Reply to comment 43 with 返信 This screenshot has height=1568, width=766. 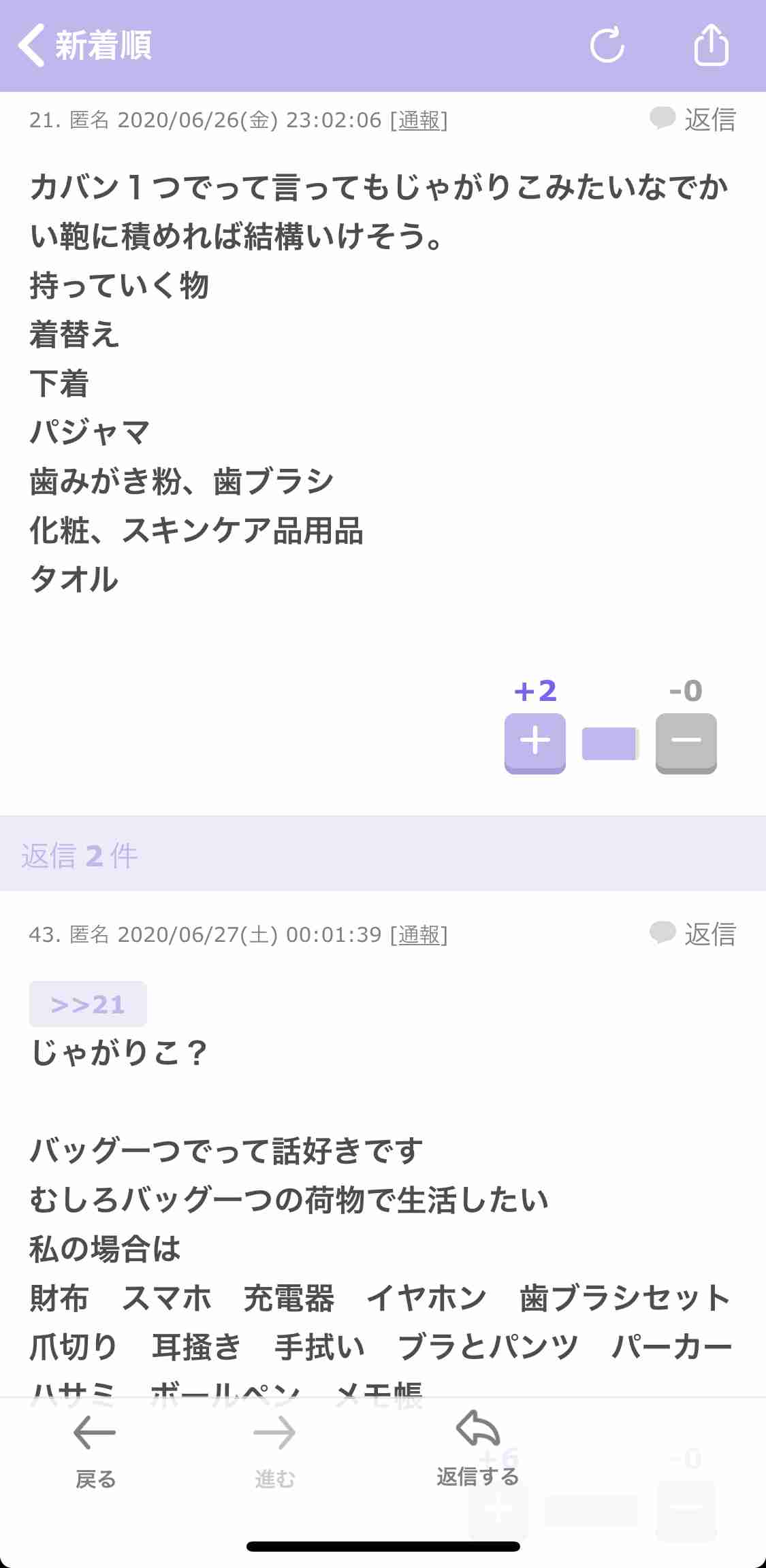692,934
